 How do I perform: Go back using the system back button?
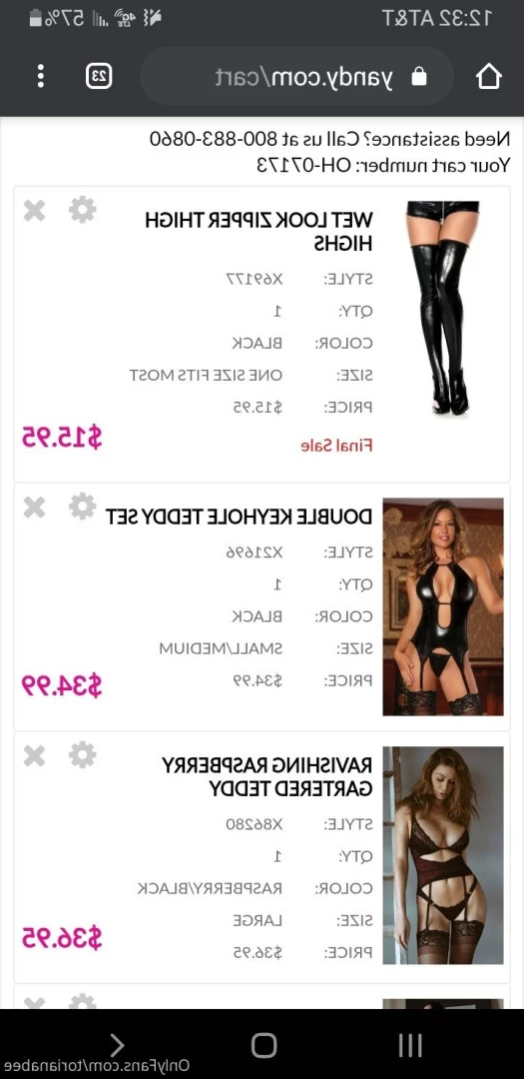[117, 1046]
